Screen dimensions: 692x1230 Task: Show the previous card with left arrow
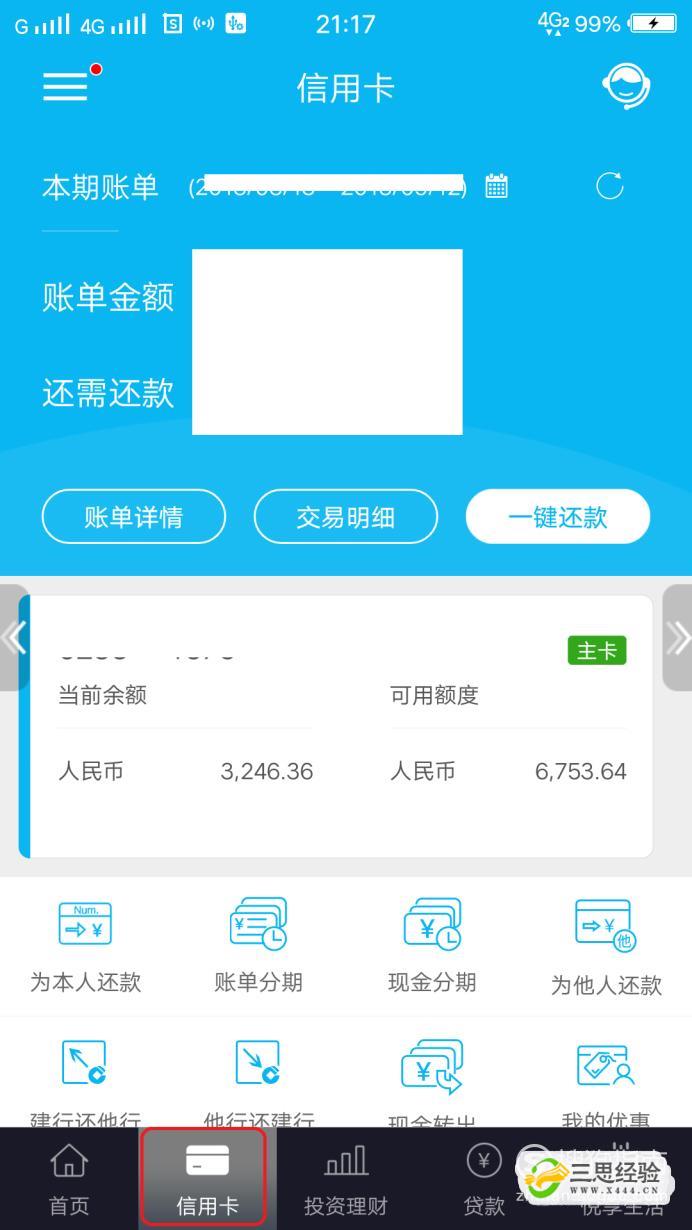pyautogui.click(x=13, y=637)
